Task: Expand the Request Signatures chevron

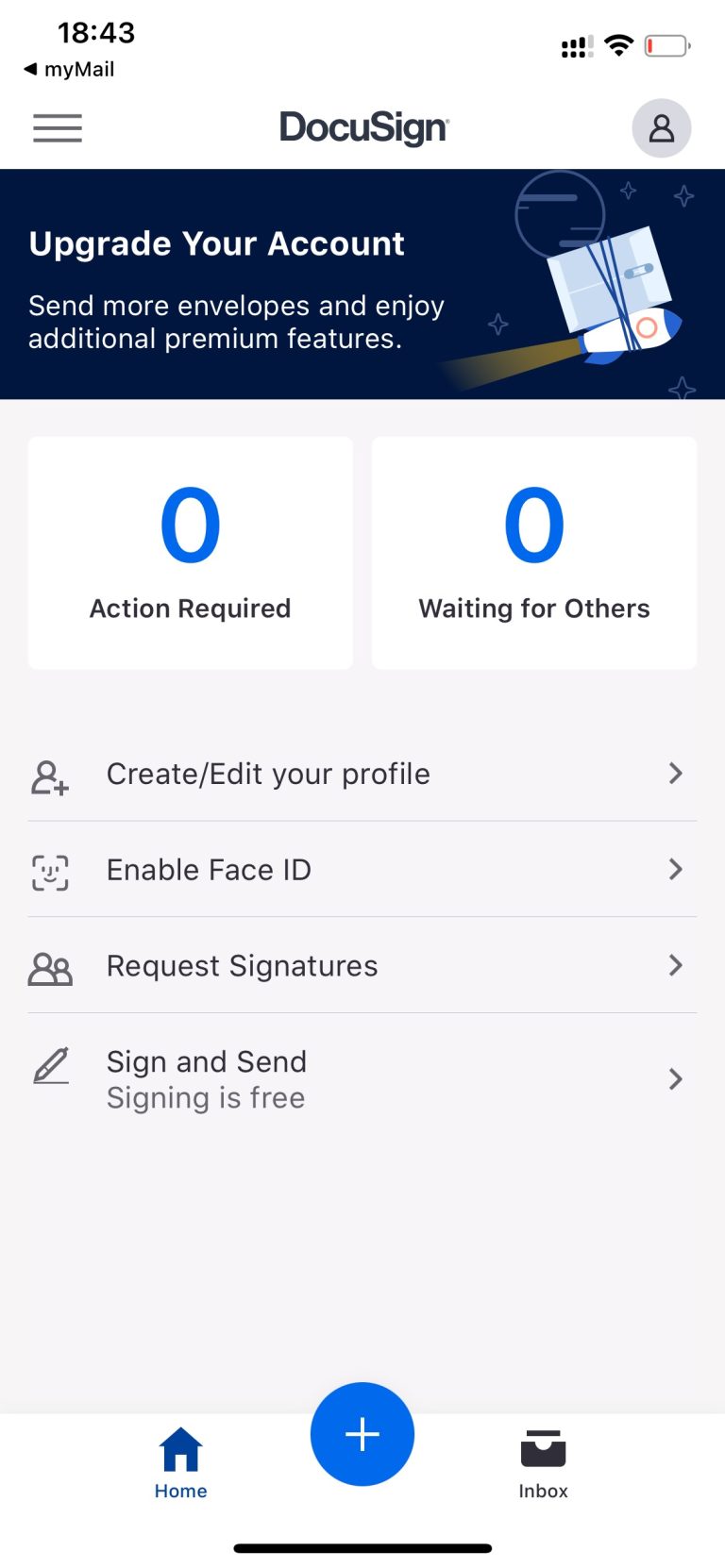Action: pos(675,966)
